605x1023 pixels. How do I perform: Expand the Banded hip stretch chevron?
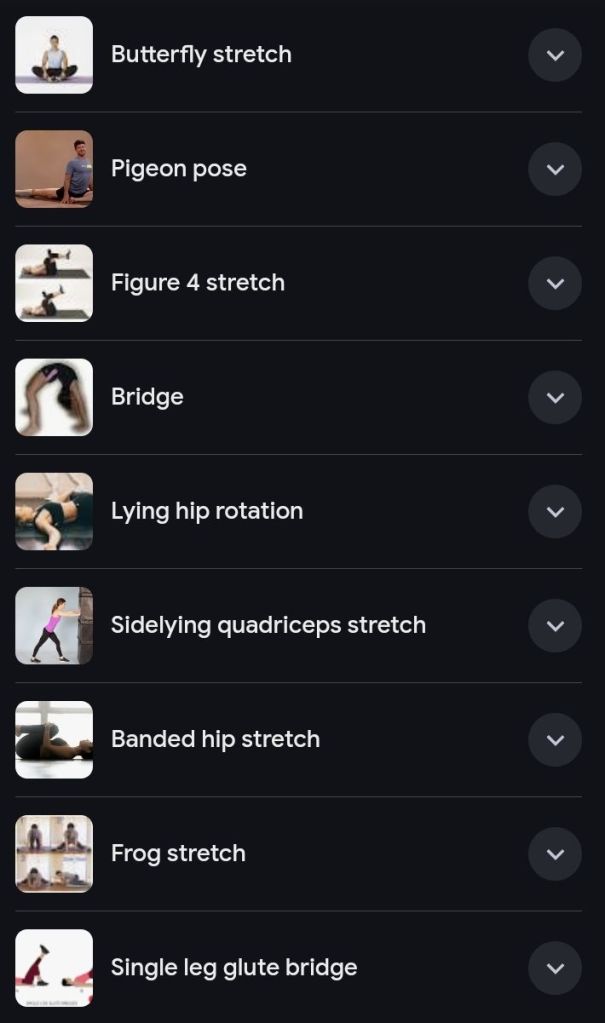555,739
